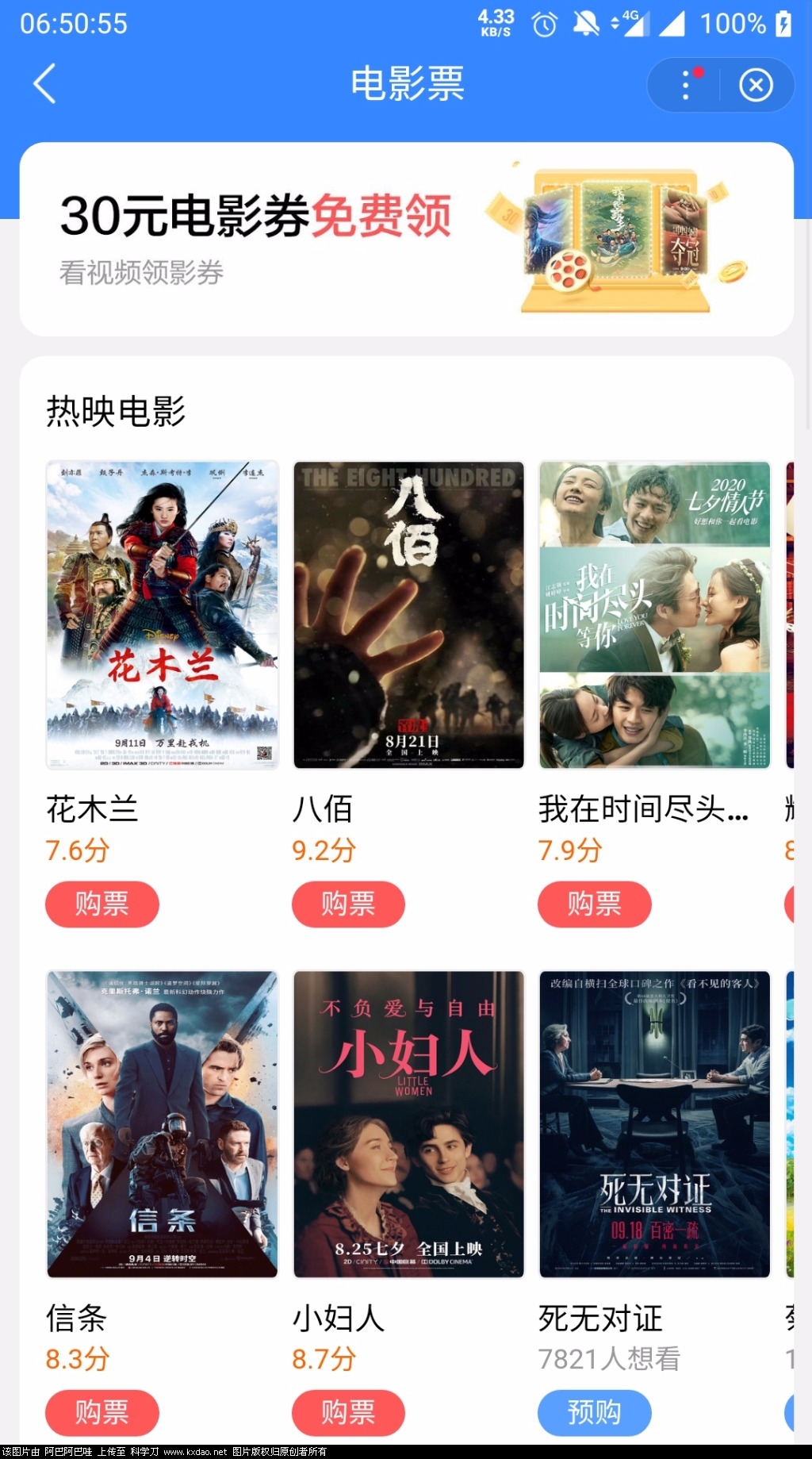Tap the muted notification icon in the status bar
The height and width of the screenshot is (1459, 812).
point(587,25)
